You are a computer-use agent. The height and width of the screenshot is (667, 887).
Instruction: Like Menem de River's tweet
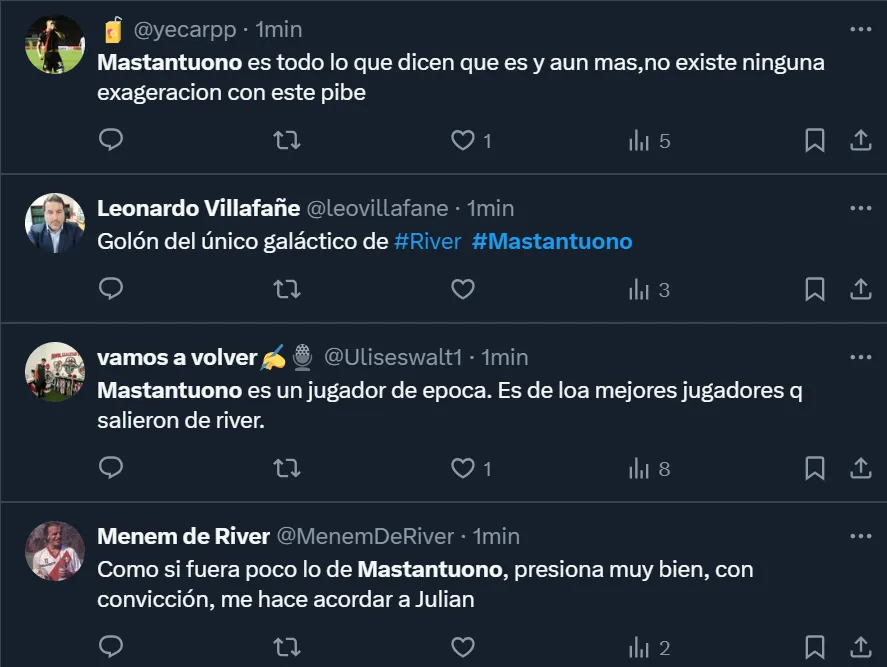pos(463,647)
